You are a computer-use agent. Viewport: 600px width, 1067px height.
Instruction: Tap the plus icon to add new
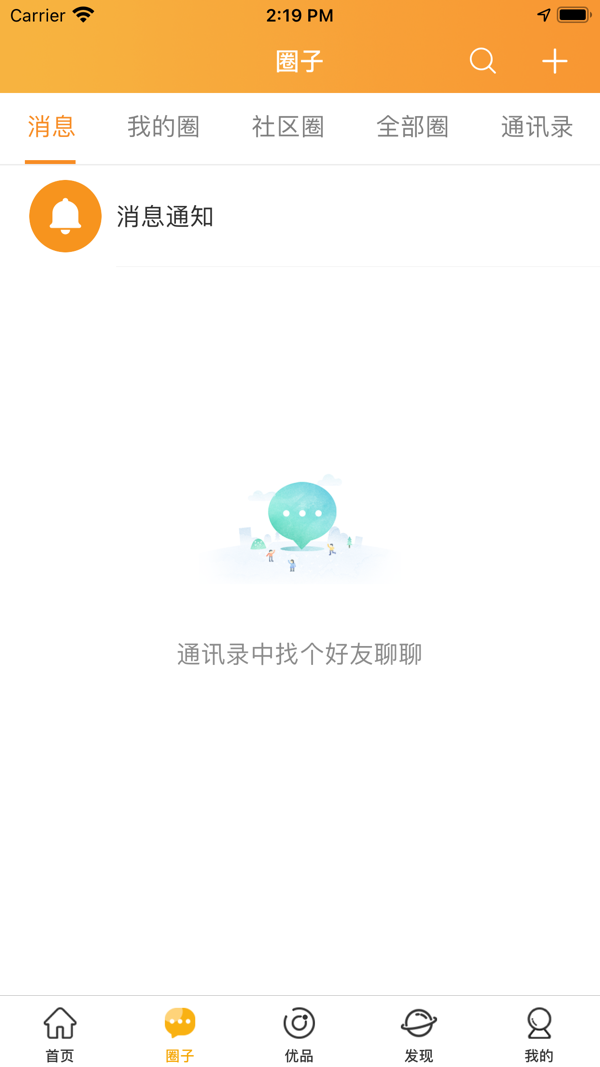(555, 61)
